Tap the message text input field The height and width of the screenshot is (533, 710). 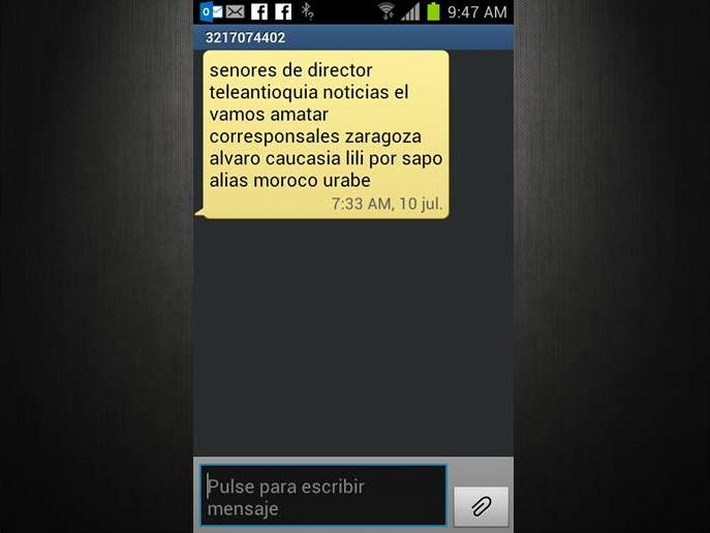click(323, 496)
